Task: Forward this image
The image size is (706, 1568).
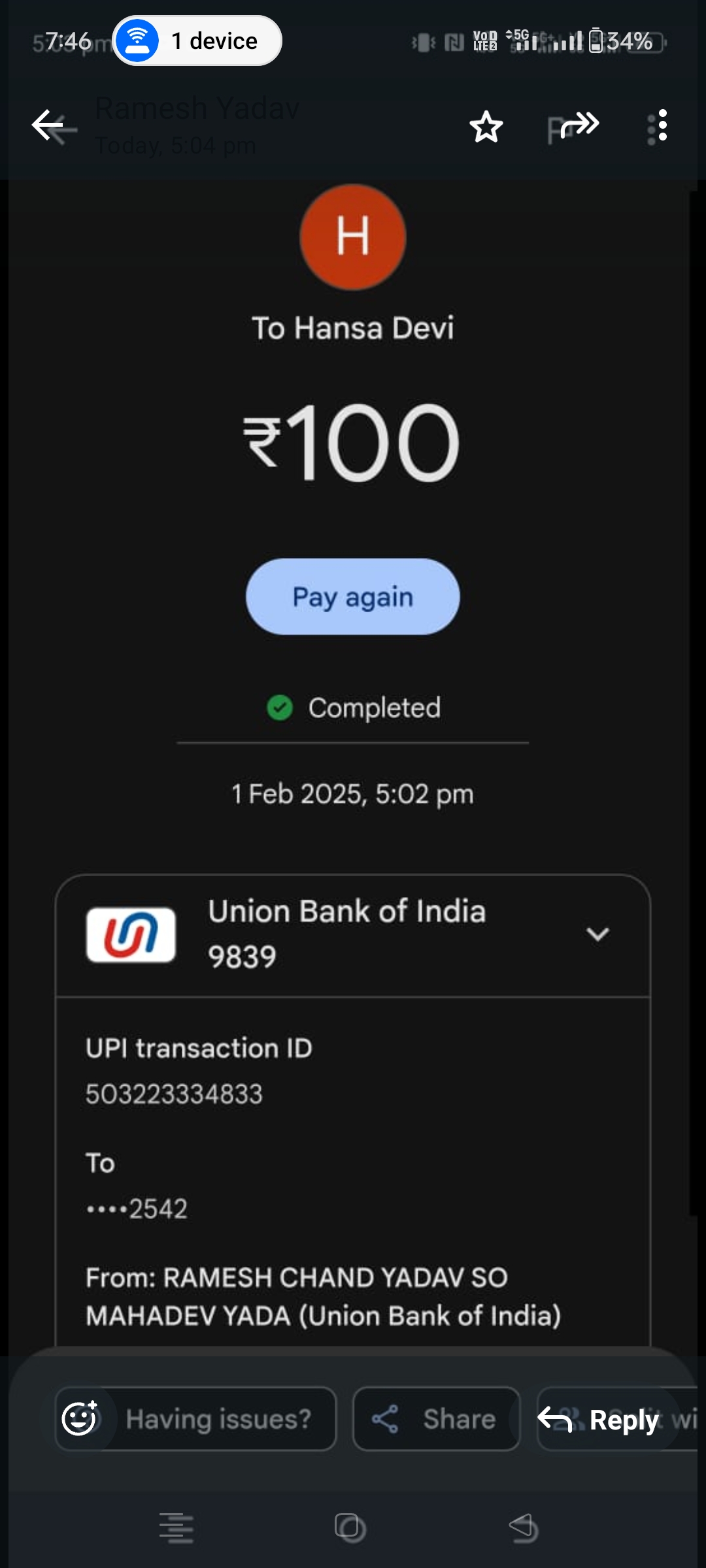Action: tap(579, 125)
